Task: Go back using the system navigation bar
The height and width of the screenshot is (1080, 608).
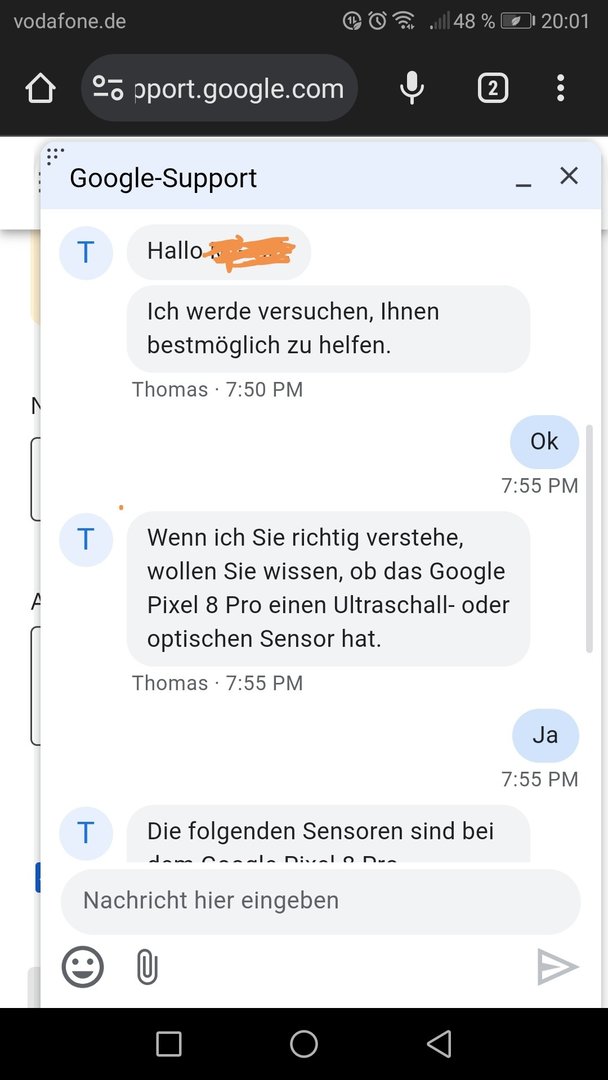Action: (x=439, y=1045)
